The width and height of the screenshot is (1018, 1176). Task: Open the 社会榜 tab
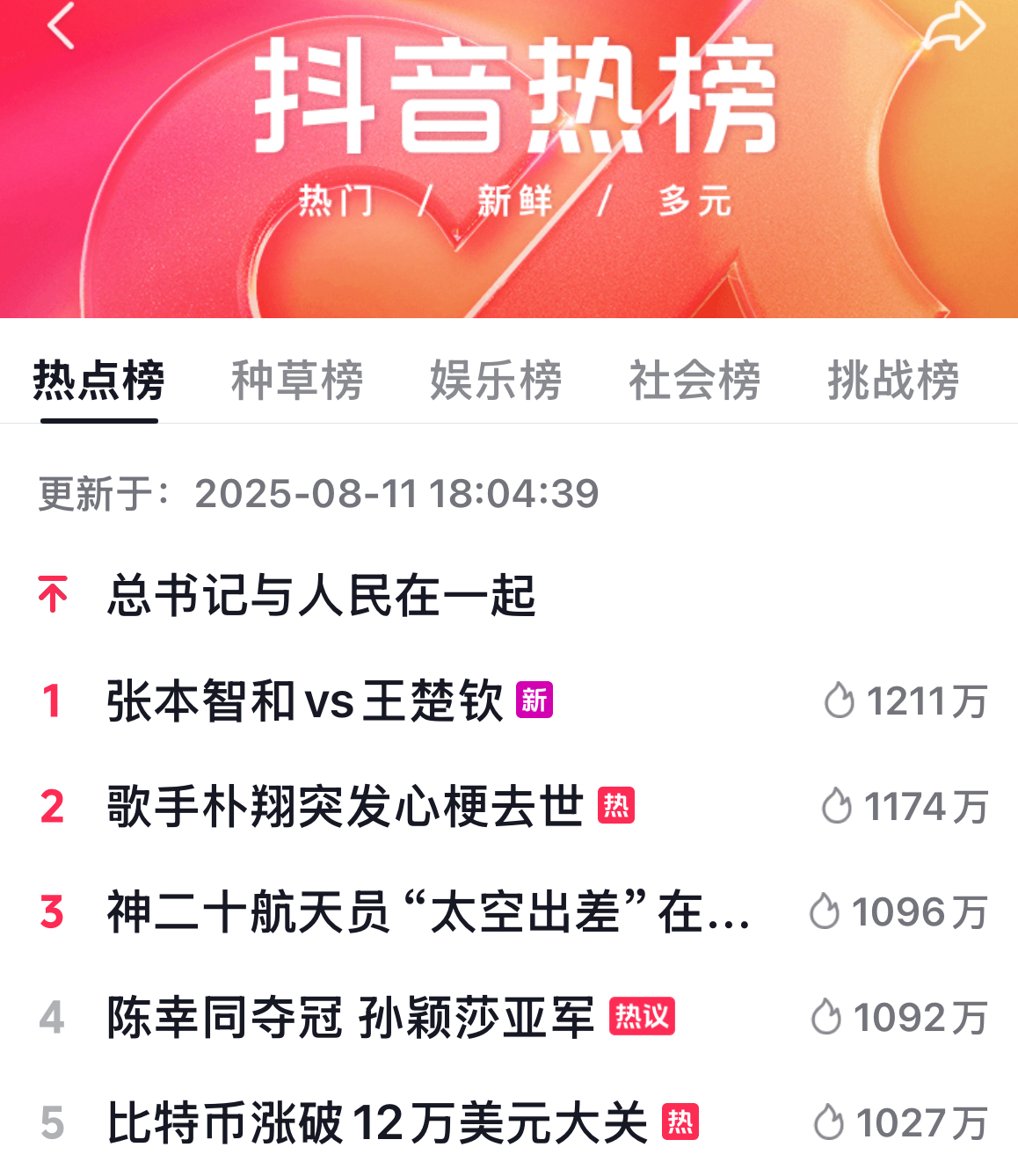coord(694,381)
